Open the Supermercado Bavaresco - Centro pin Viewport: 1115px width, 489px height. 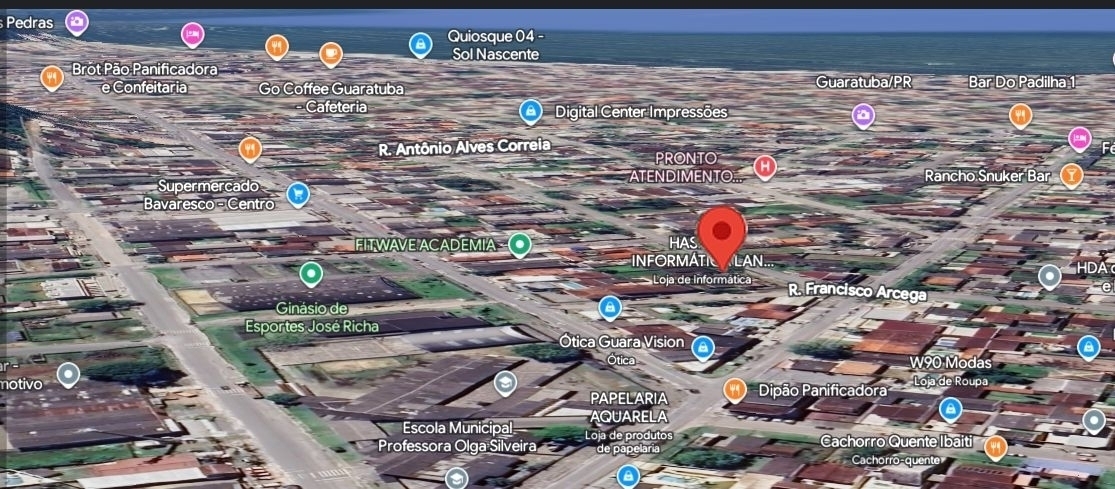pos(297,193)
